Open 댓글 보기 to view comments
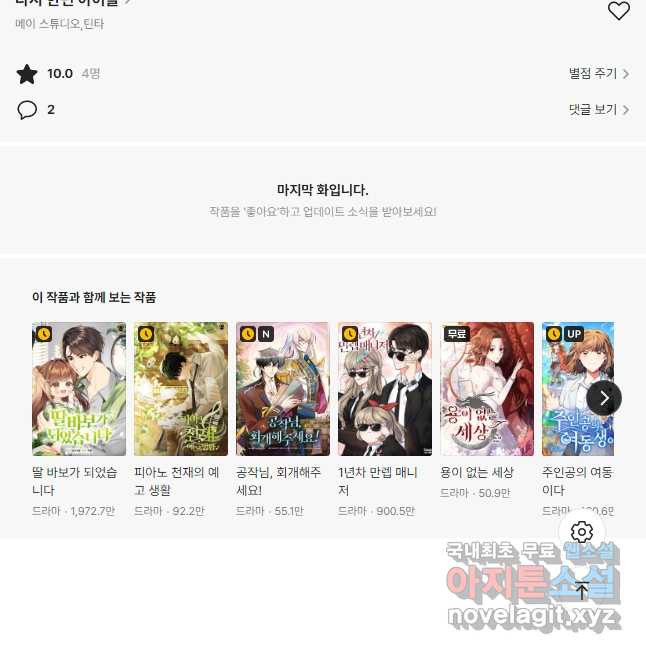The image size is (646, 654). [598, 110]
